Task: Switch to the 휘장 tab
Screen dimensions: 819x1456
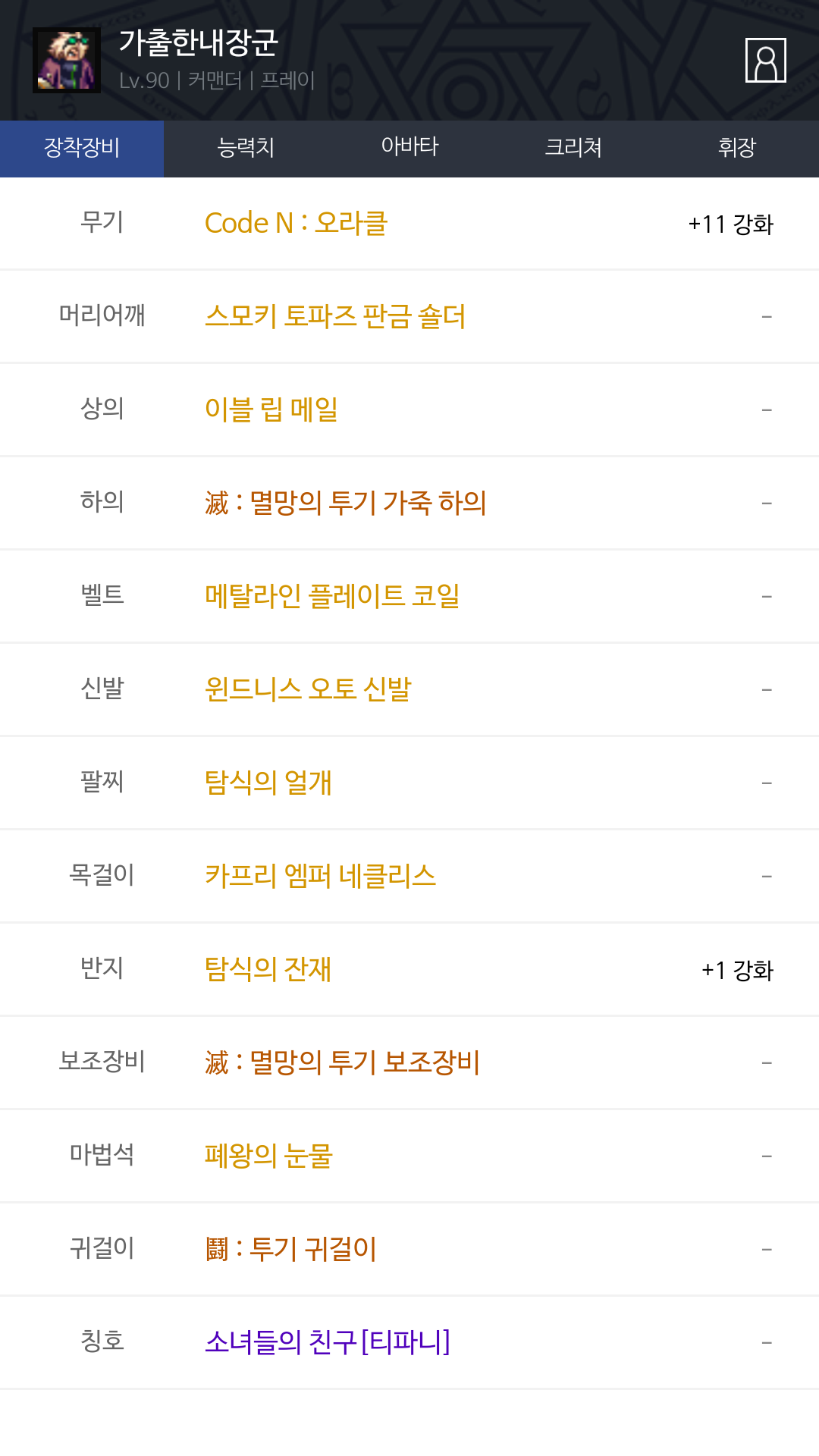Action: point(736,148)
